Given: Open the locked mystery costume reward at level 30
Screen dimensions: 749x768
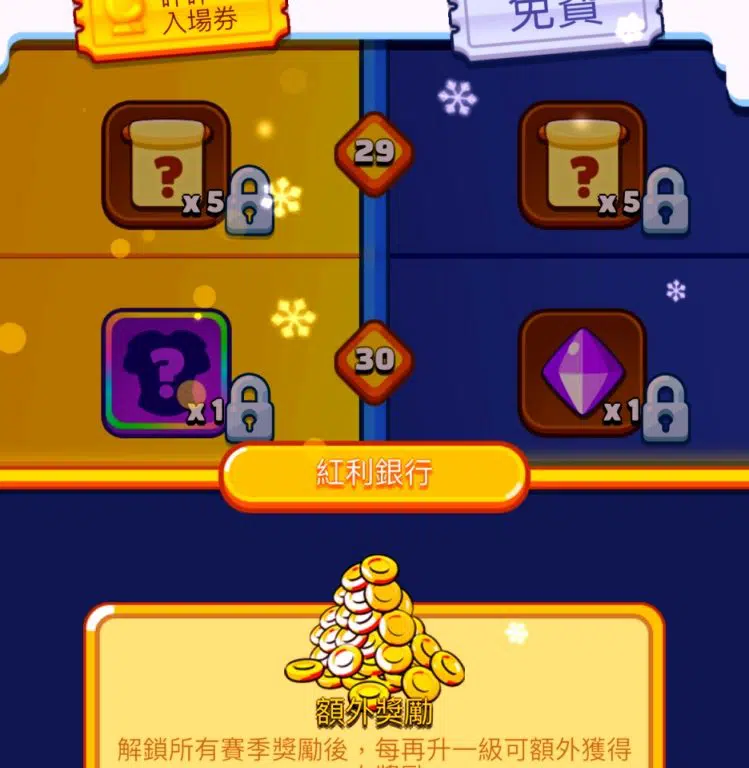Looking at the screenshot, I should pos(166,373).
